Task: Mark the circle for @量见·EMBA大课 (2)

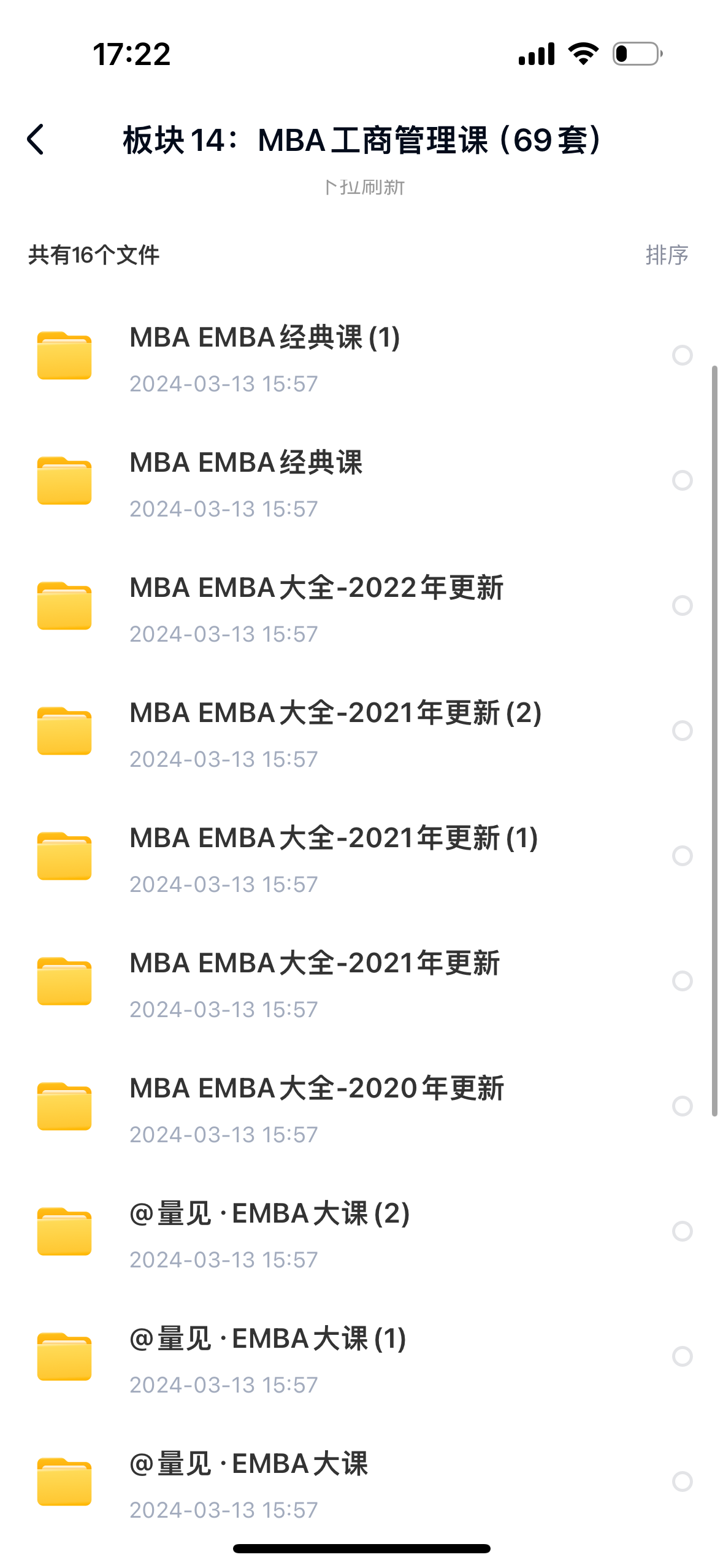Action: 682,1231
